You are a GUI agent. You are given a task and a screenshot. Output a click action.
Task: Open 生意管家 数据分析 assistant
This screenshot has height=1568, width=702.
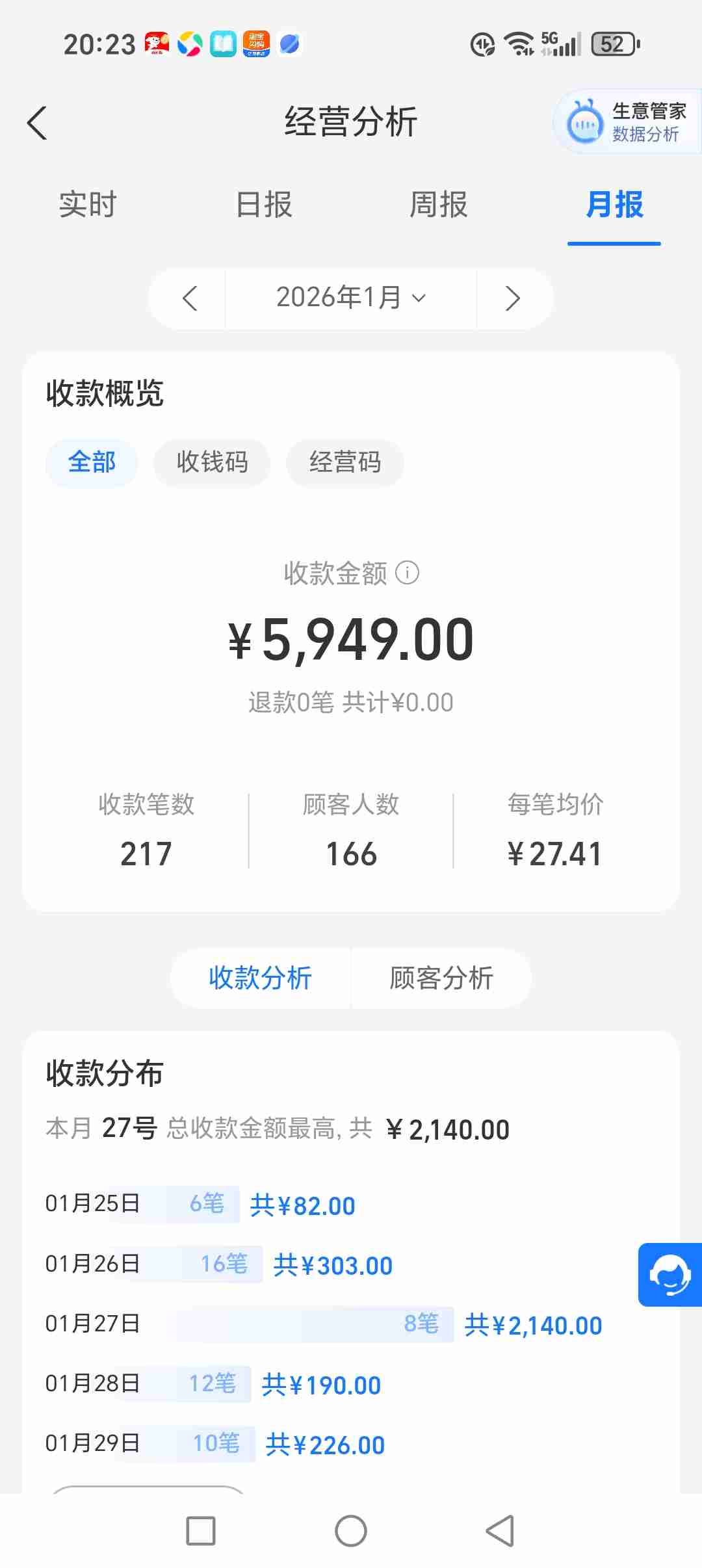[627, 122]
